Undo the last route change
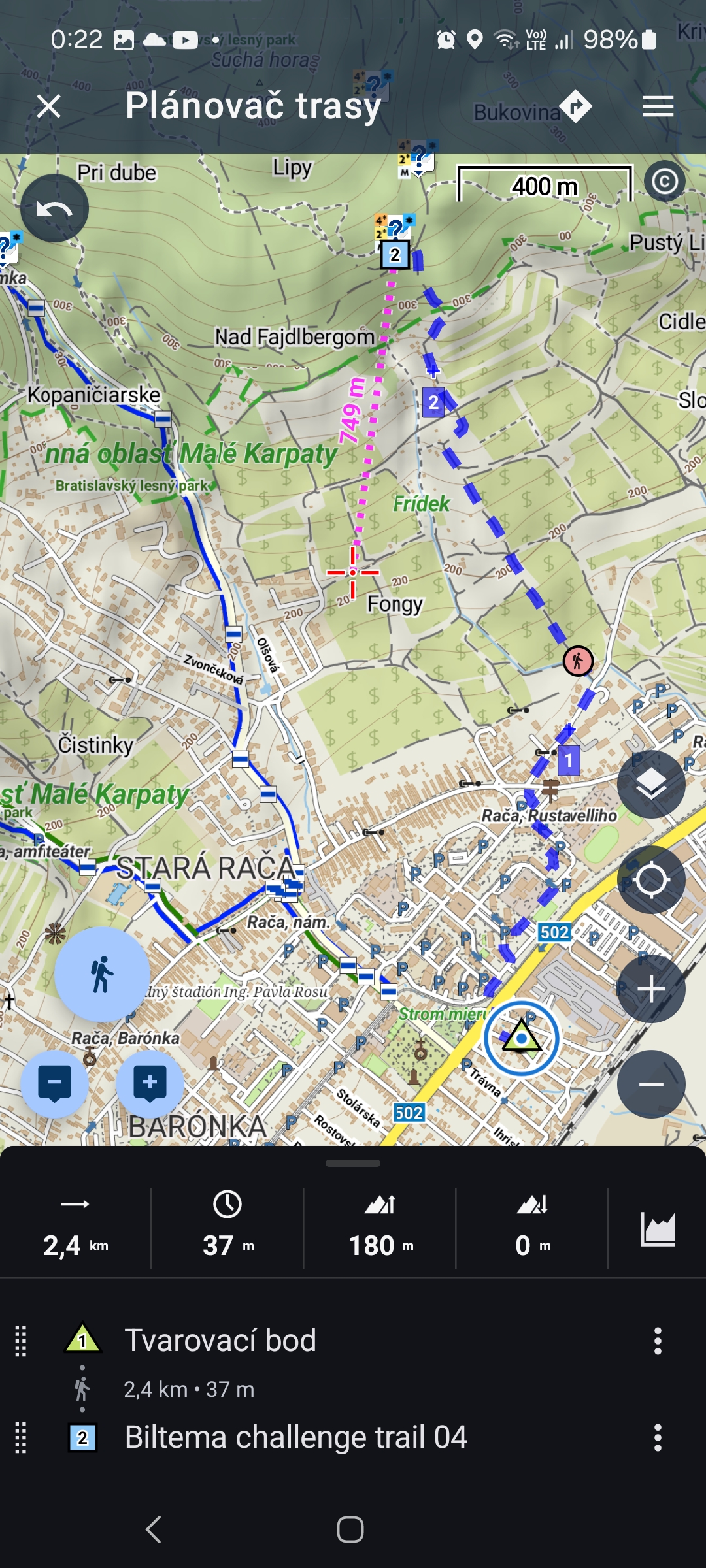The height and width of the screenshot is (1568, 706). pyautogui.click(x=54, y=208)
